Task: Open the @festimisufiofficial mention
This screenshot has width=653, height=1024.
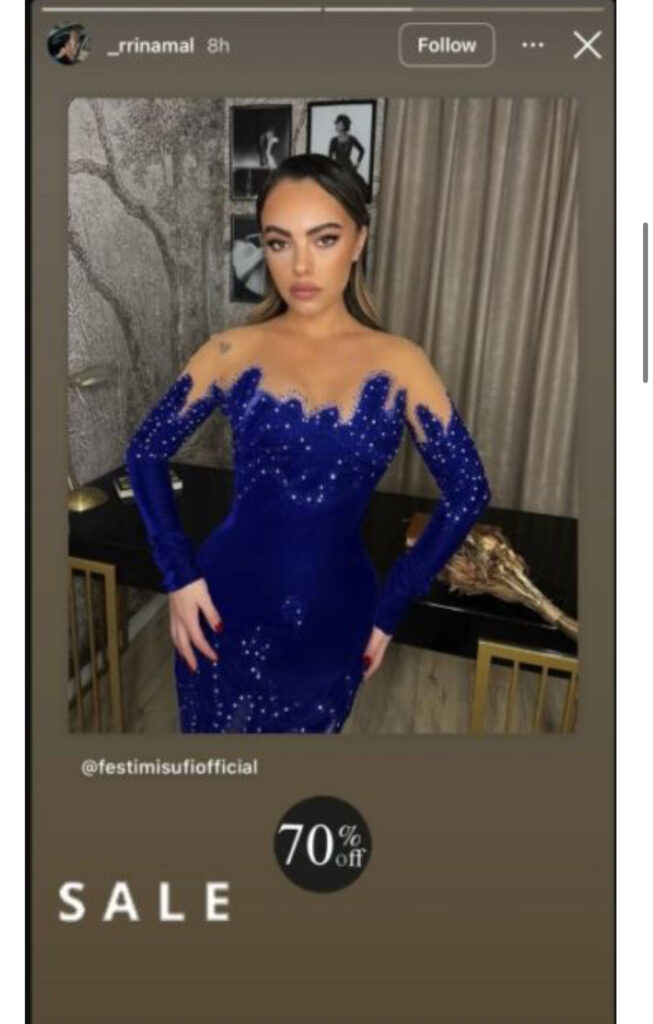Action: (x=169, y=767)
